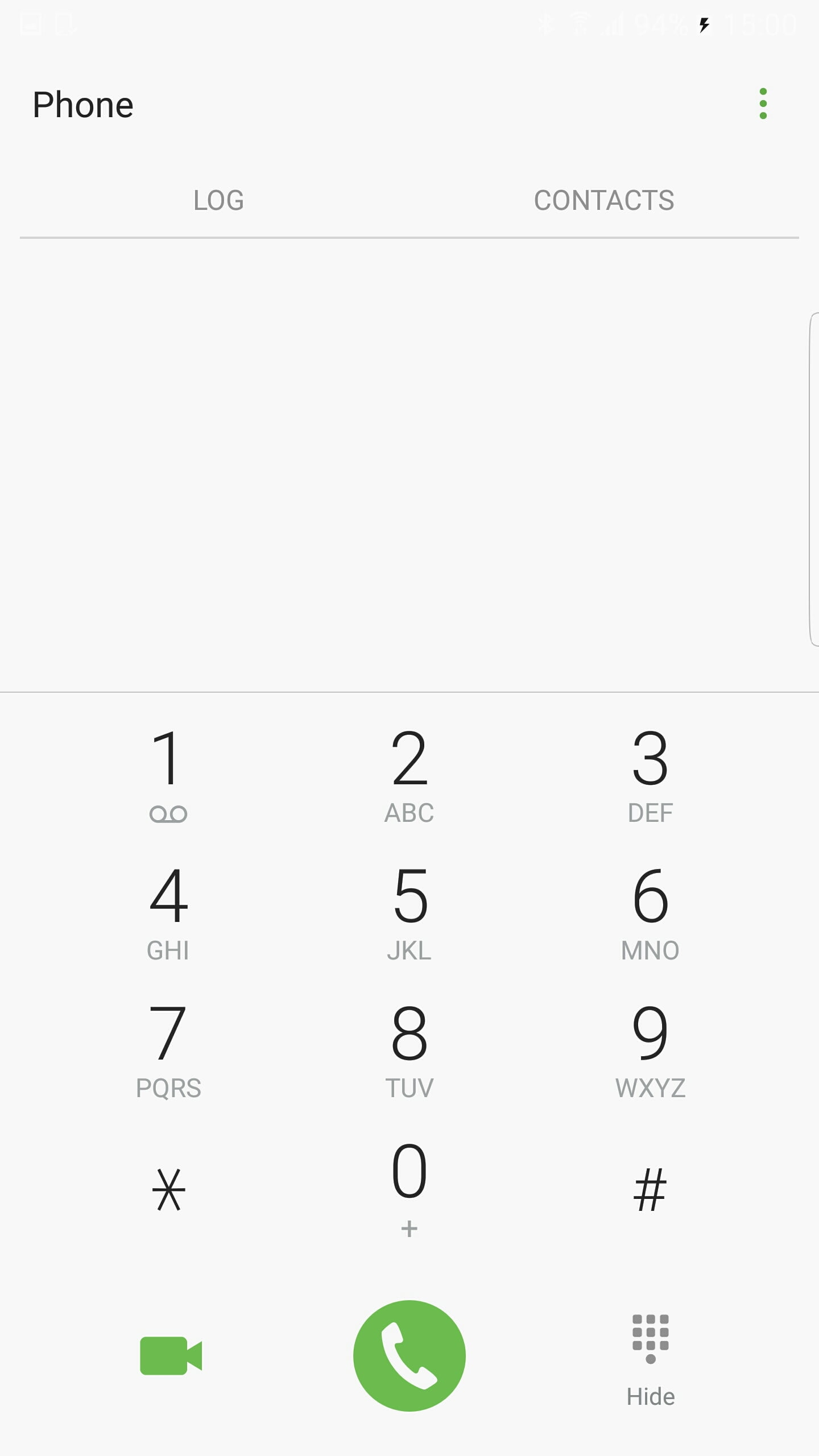Start a video call
Screen dimensions: 819x1456
coord(171,1356)
